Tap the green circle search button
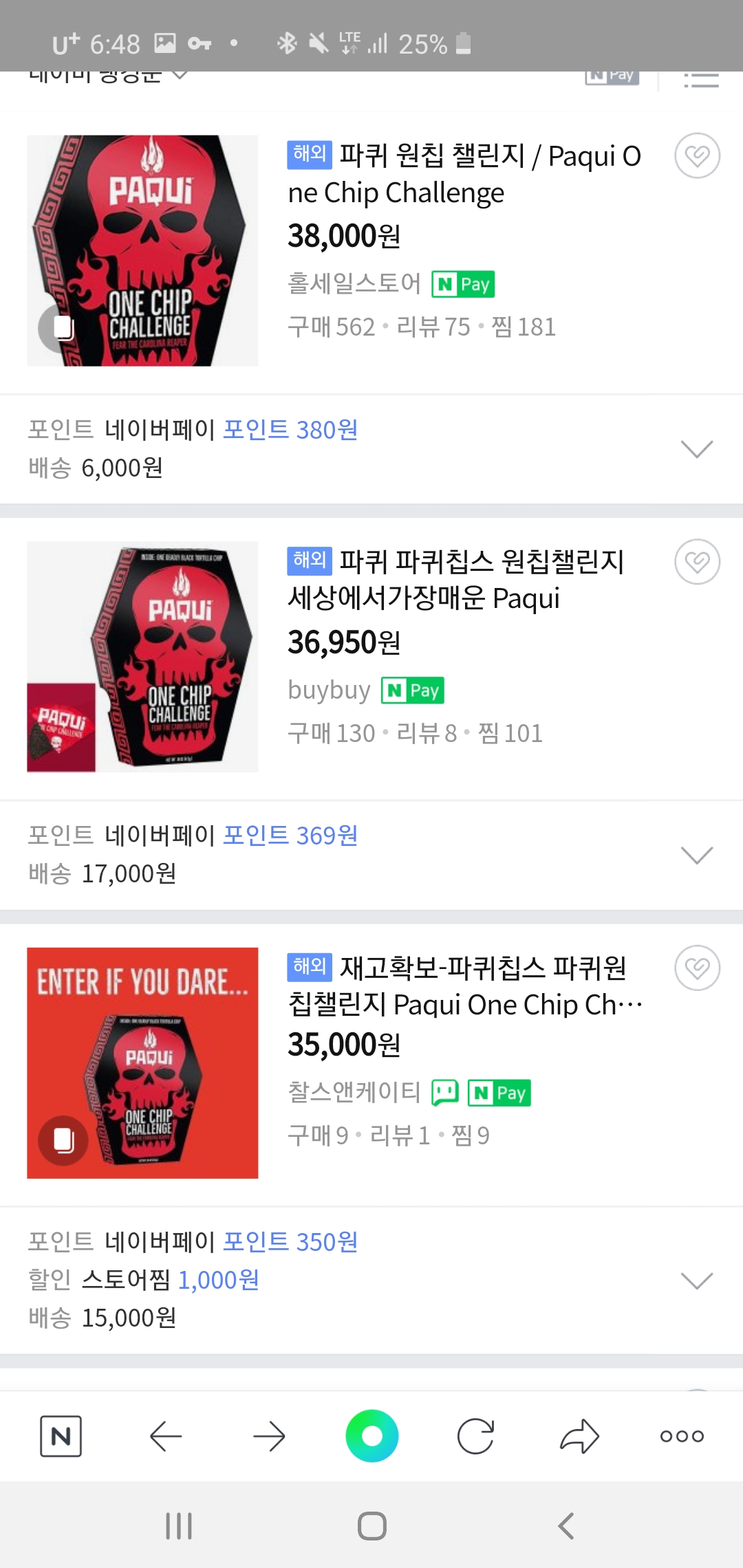The width and height of the screenshot is (743, 1568). pos(372,1436)
